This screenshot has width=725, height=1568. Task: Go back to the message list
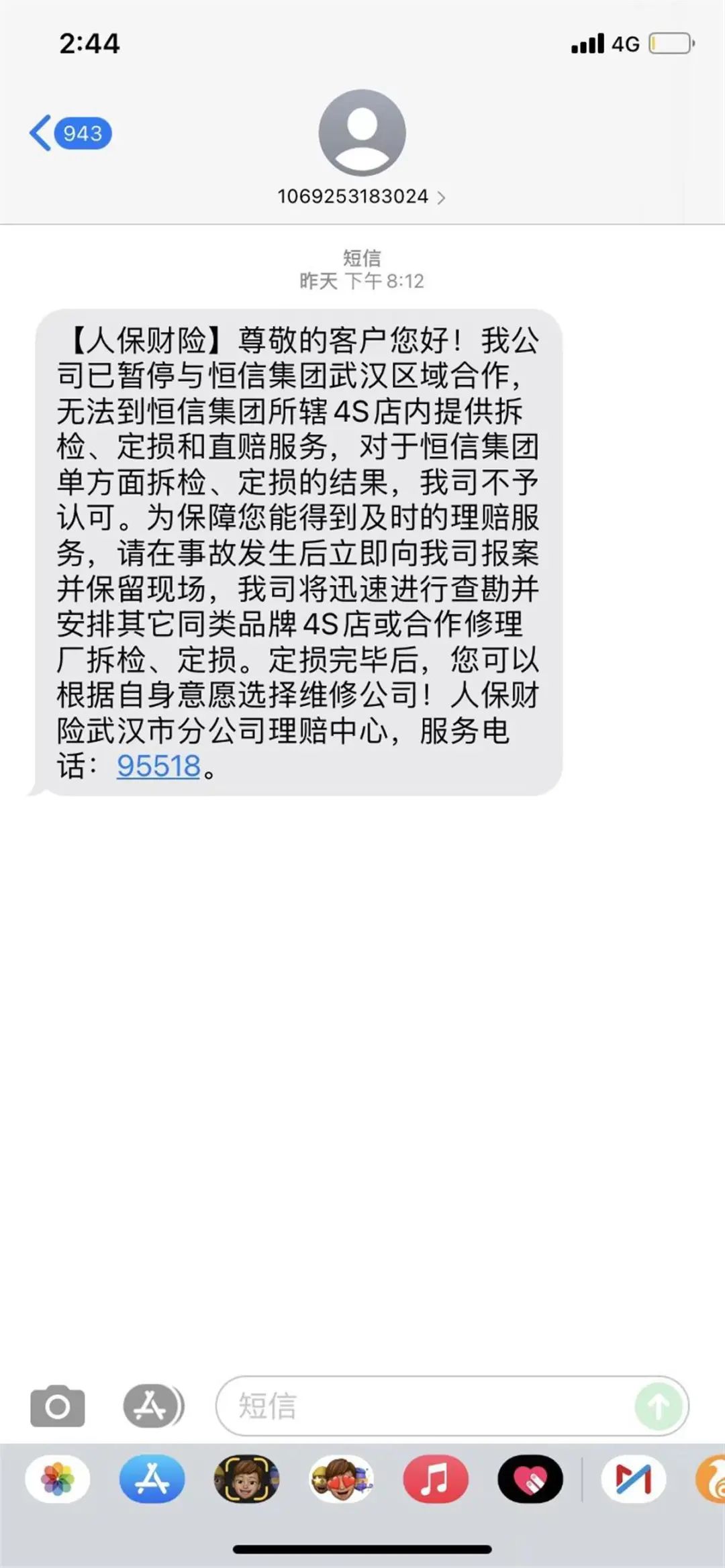(x=69, y=133)
